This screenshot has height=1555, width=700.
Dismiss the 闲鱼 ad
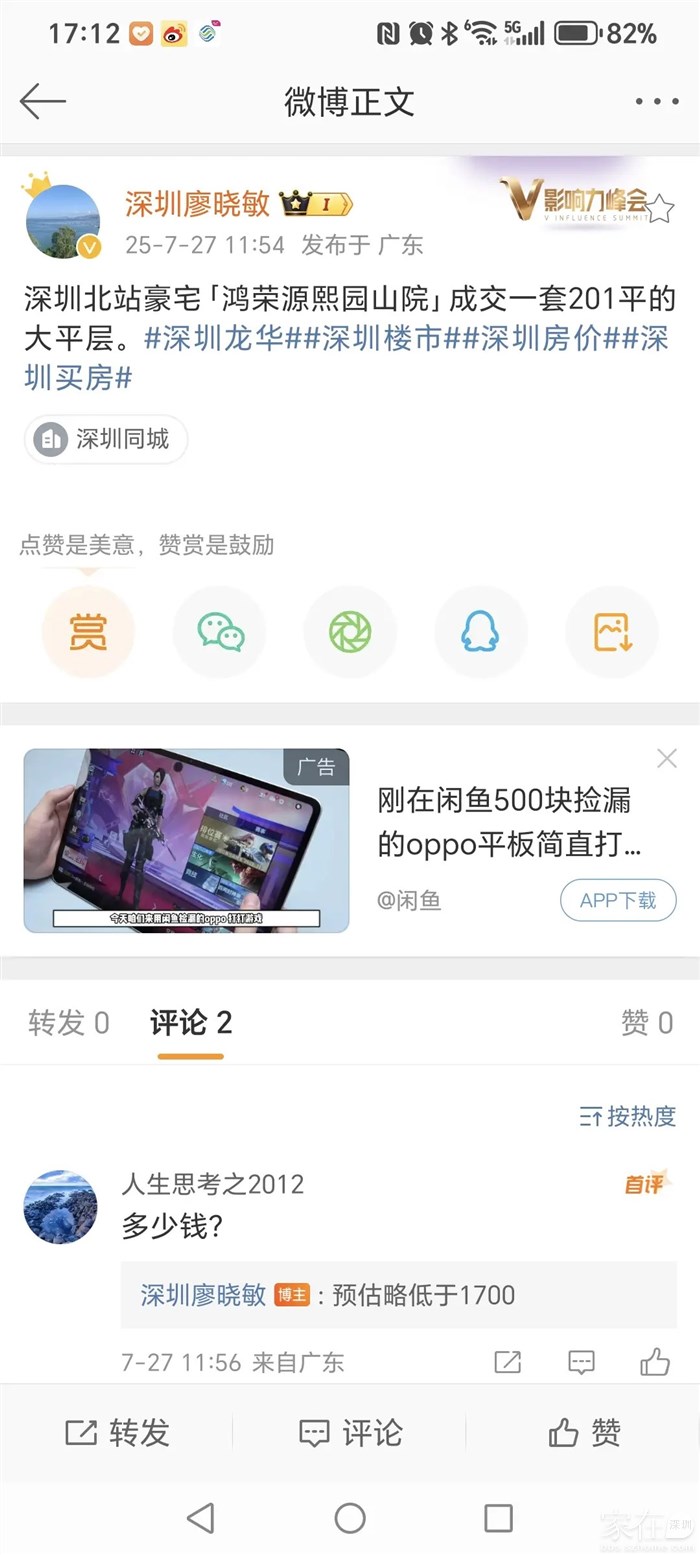click(667, 759)
